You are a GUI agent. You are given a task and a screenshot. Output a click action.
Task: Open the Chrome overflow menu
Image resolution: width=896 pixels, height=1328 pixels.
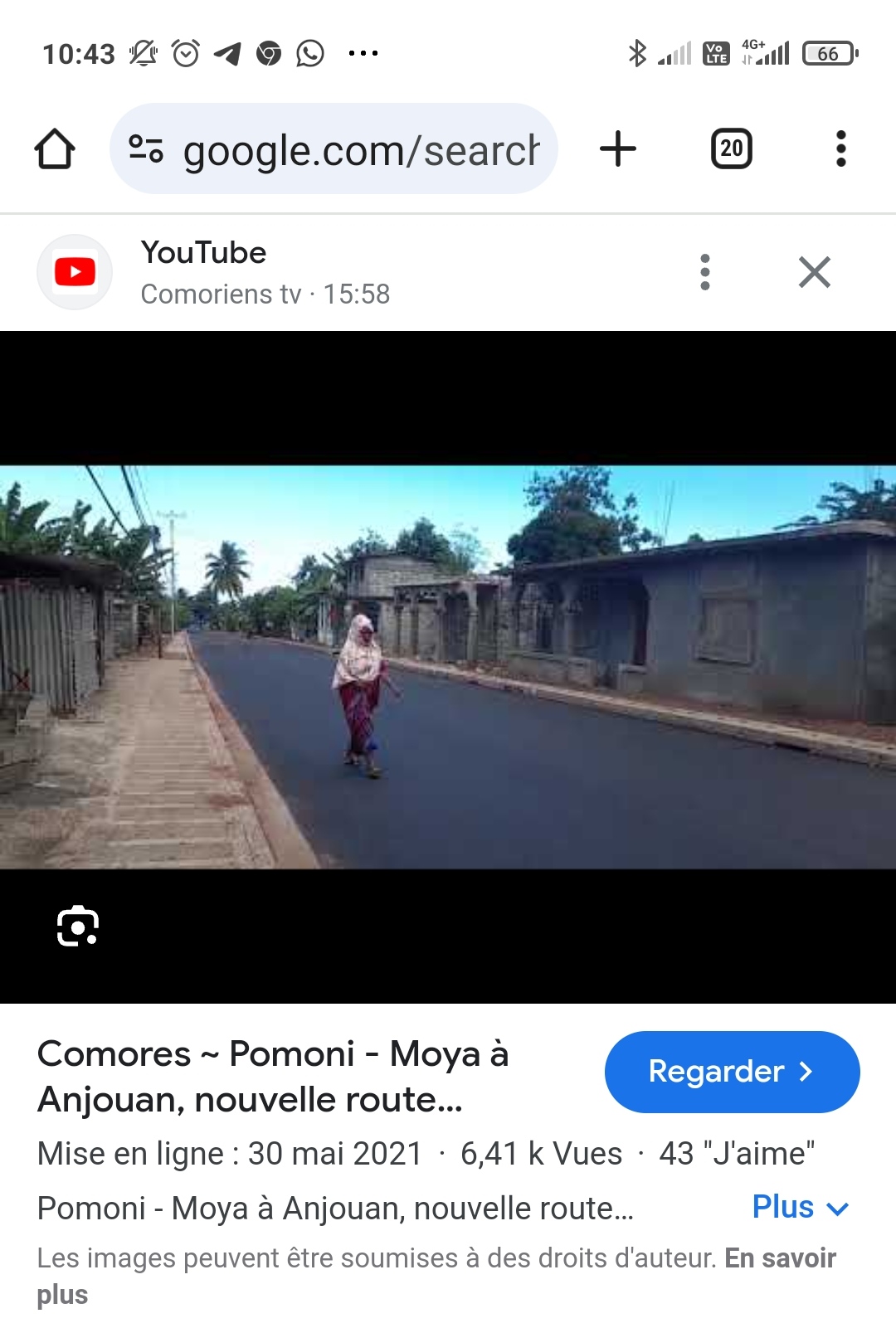click(x=840, y=149)
